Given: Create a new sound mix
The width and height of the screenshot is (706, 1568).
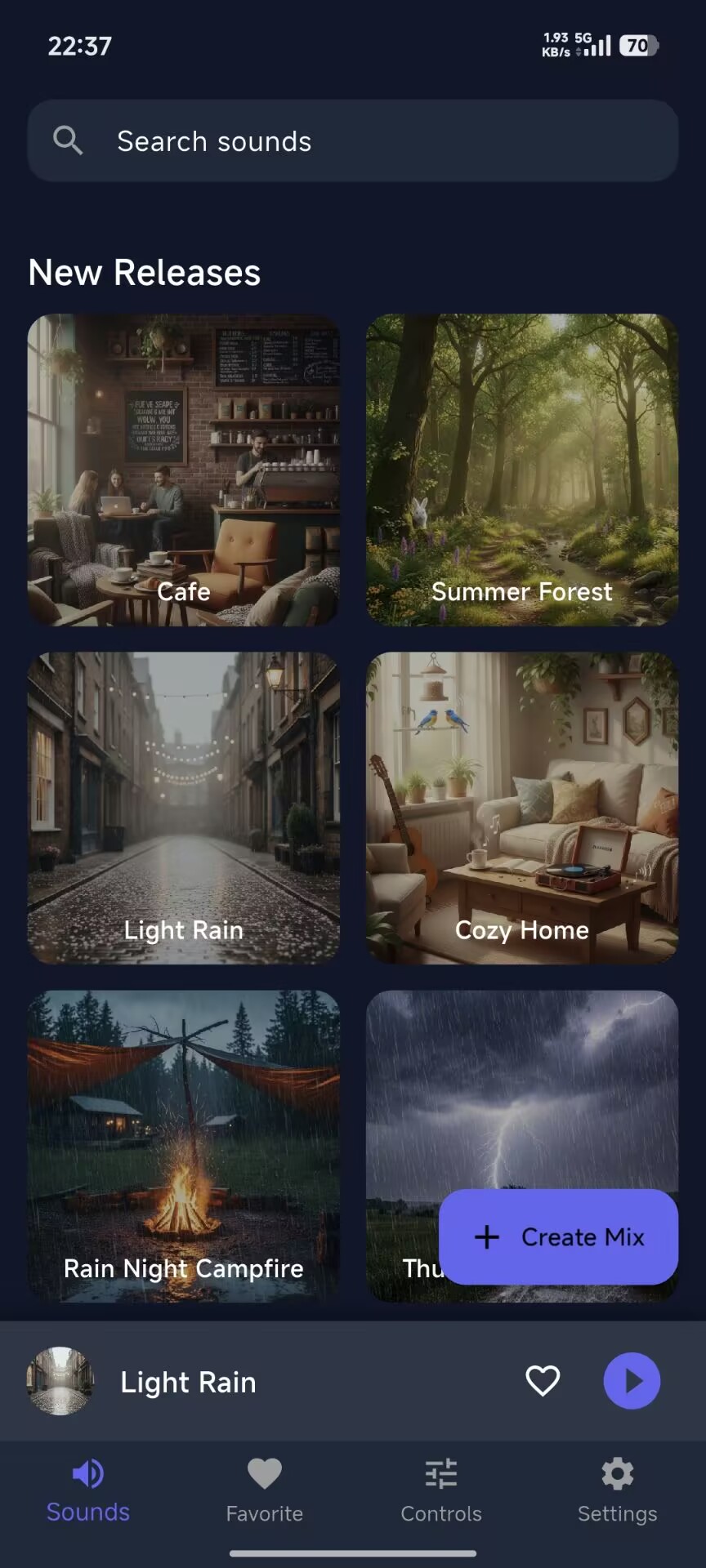Looking at the screenshot, I should point(558,1236).
